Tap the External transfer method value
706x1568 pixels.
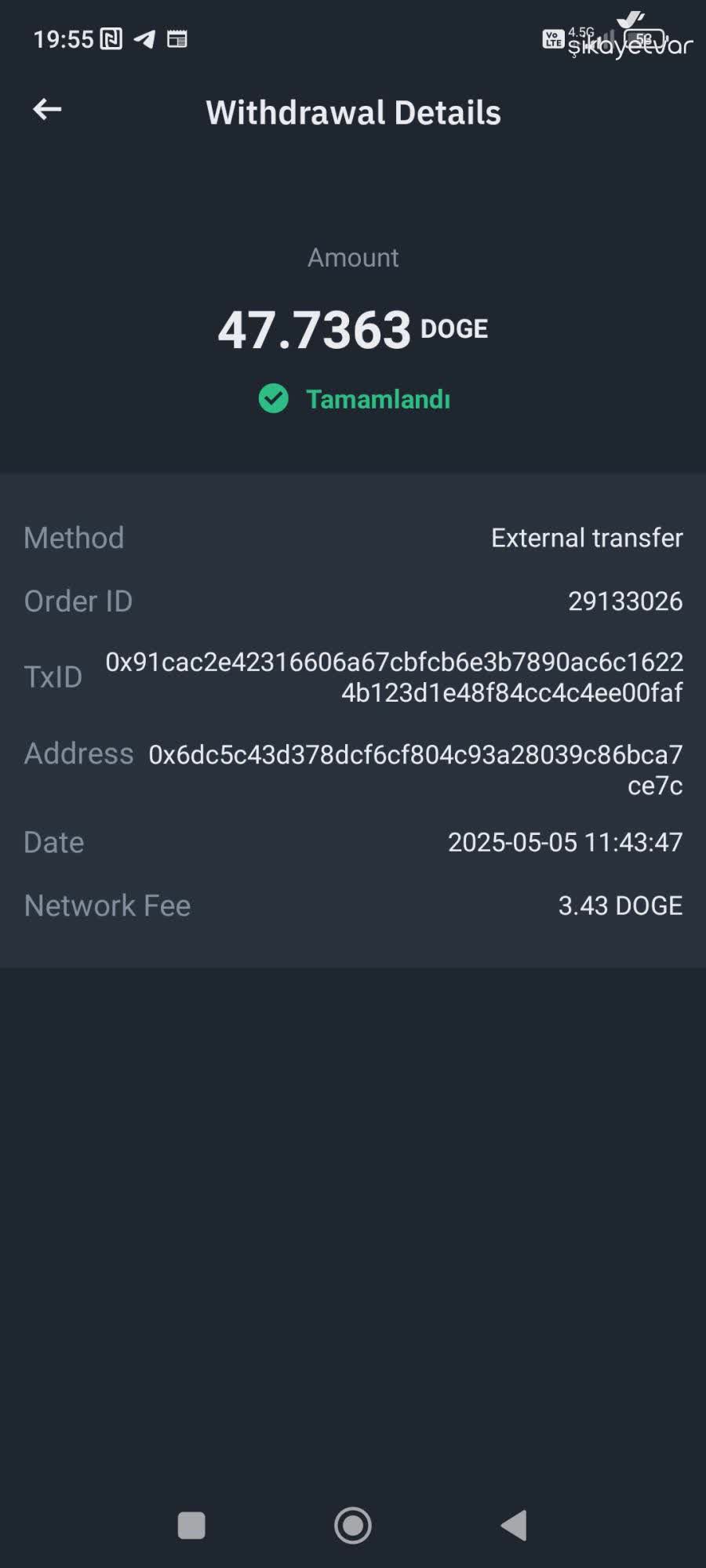(x=586, y=538)
